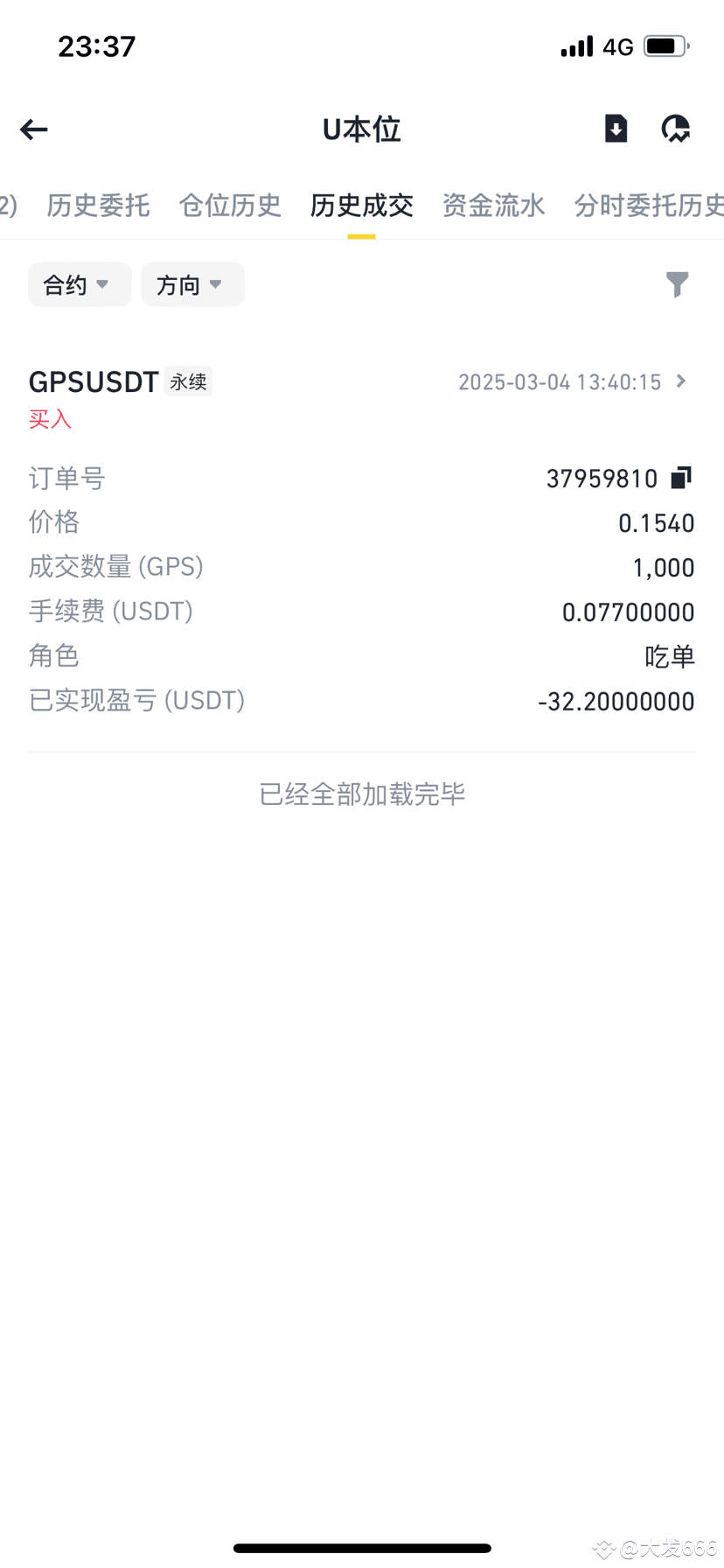
Task: Click the realized PnL value -32.20000000
Action: (x=615, y=700)
